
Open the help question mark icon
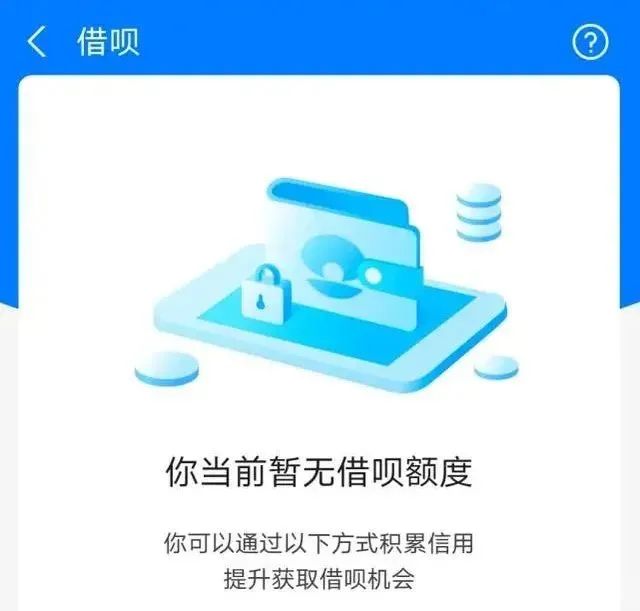coord(589,42)
